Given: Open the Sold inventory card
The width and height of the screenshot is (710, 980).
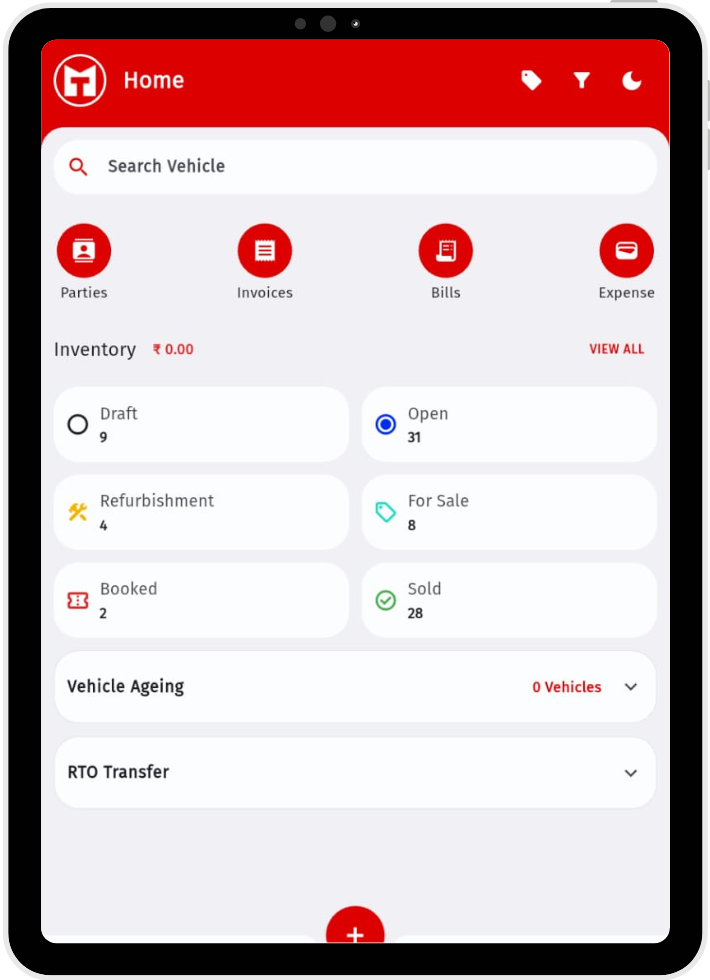Looking at the screenshot, I should point(509,600).
